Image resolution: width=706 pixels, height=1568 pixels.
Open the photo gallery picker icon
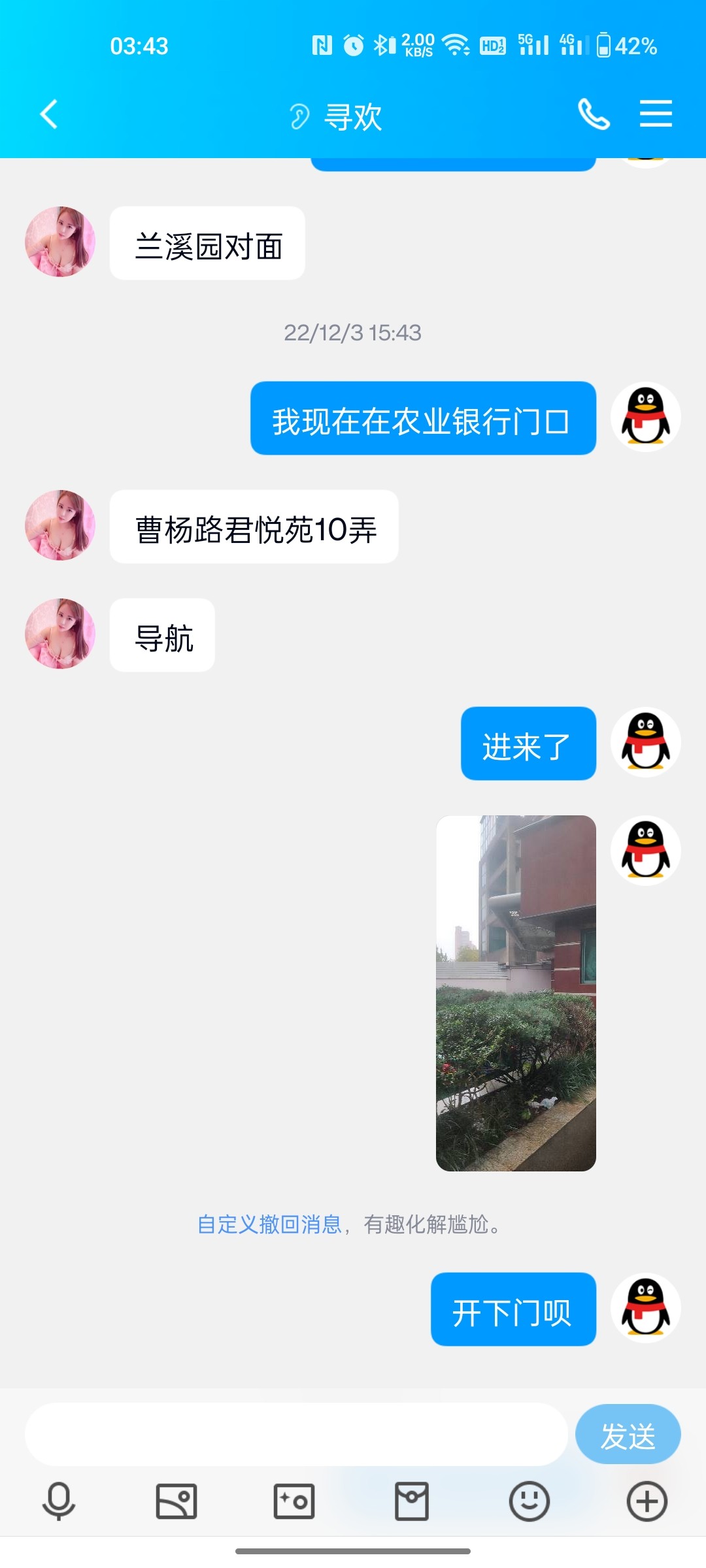point(175,1501)
